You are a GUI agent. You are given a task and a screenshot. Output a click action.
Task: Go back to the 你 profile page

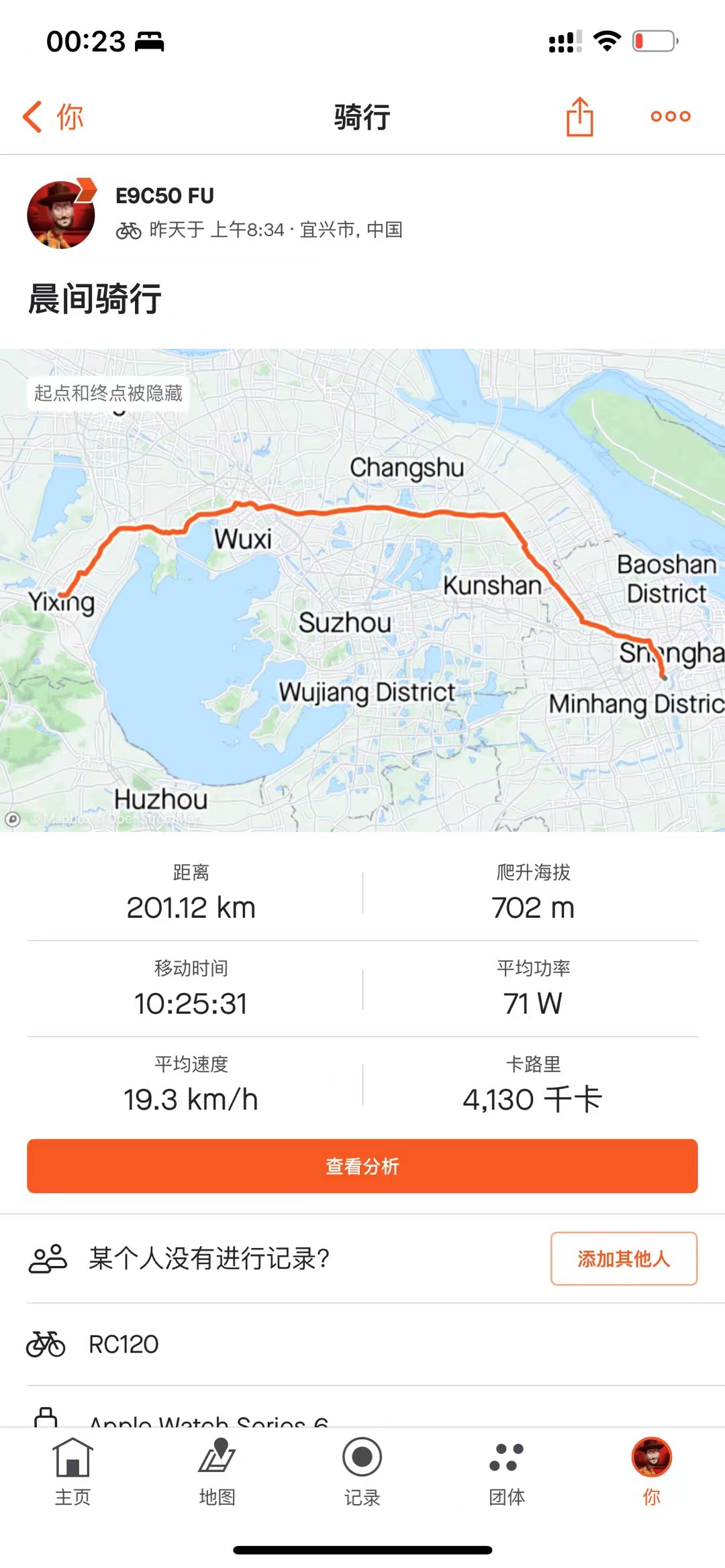coord(54,117)
